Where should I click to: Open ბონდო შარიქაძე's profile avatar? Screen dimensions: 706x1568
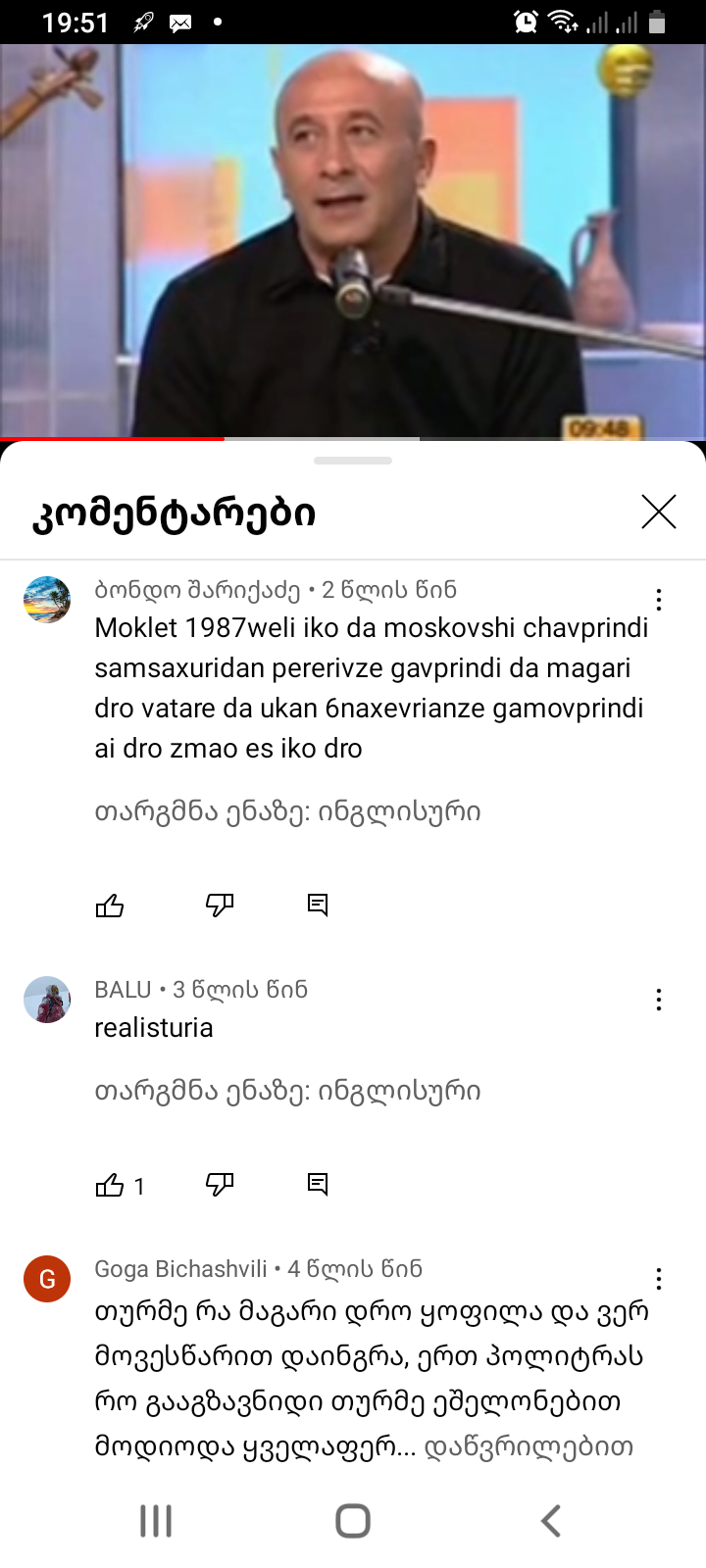pos(47,600)
